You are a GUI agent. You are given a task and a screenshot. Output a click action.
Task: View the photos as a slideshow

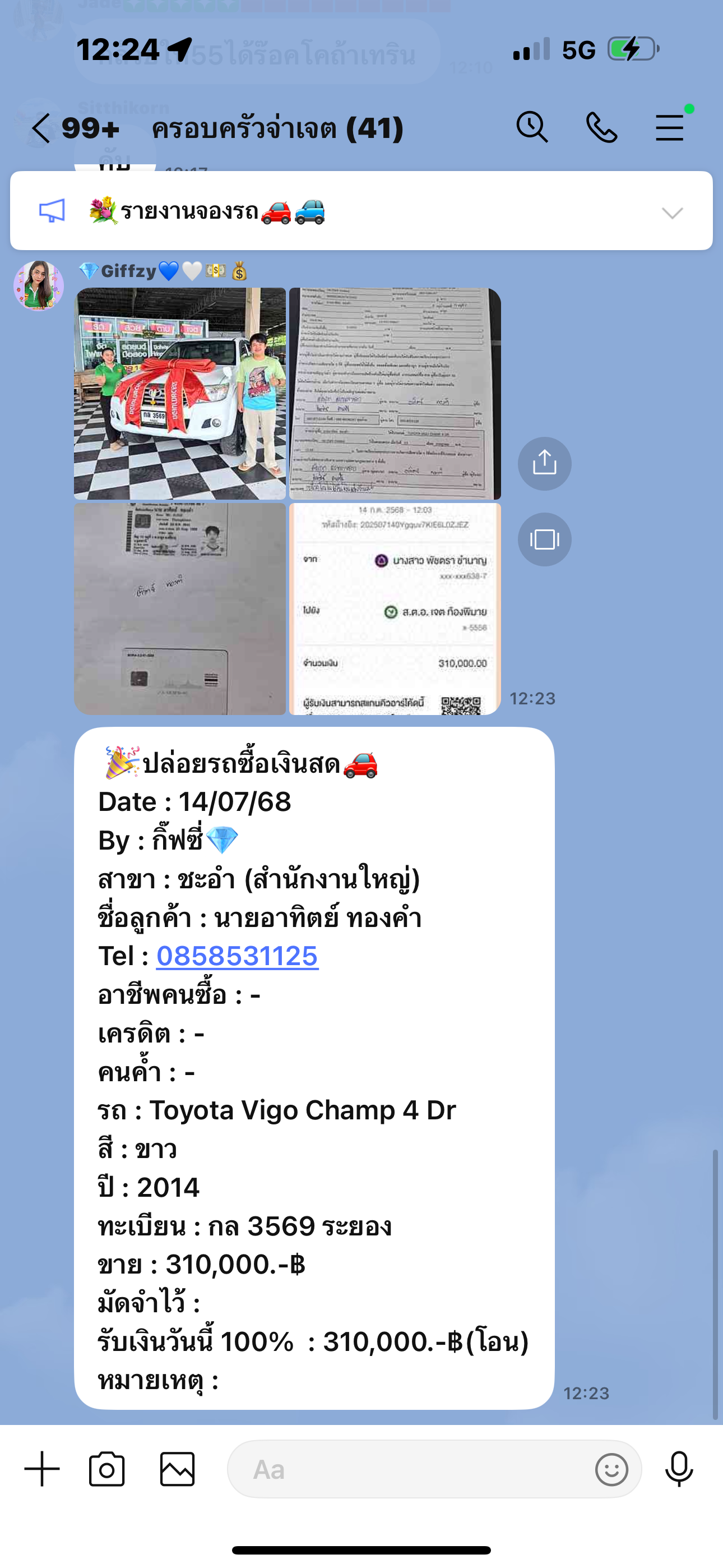(x=544, y=539)
